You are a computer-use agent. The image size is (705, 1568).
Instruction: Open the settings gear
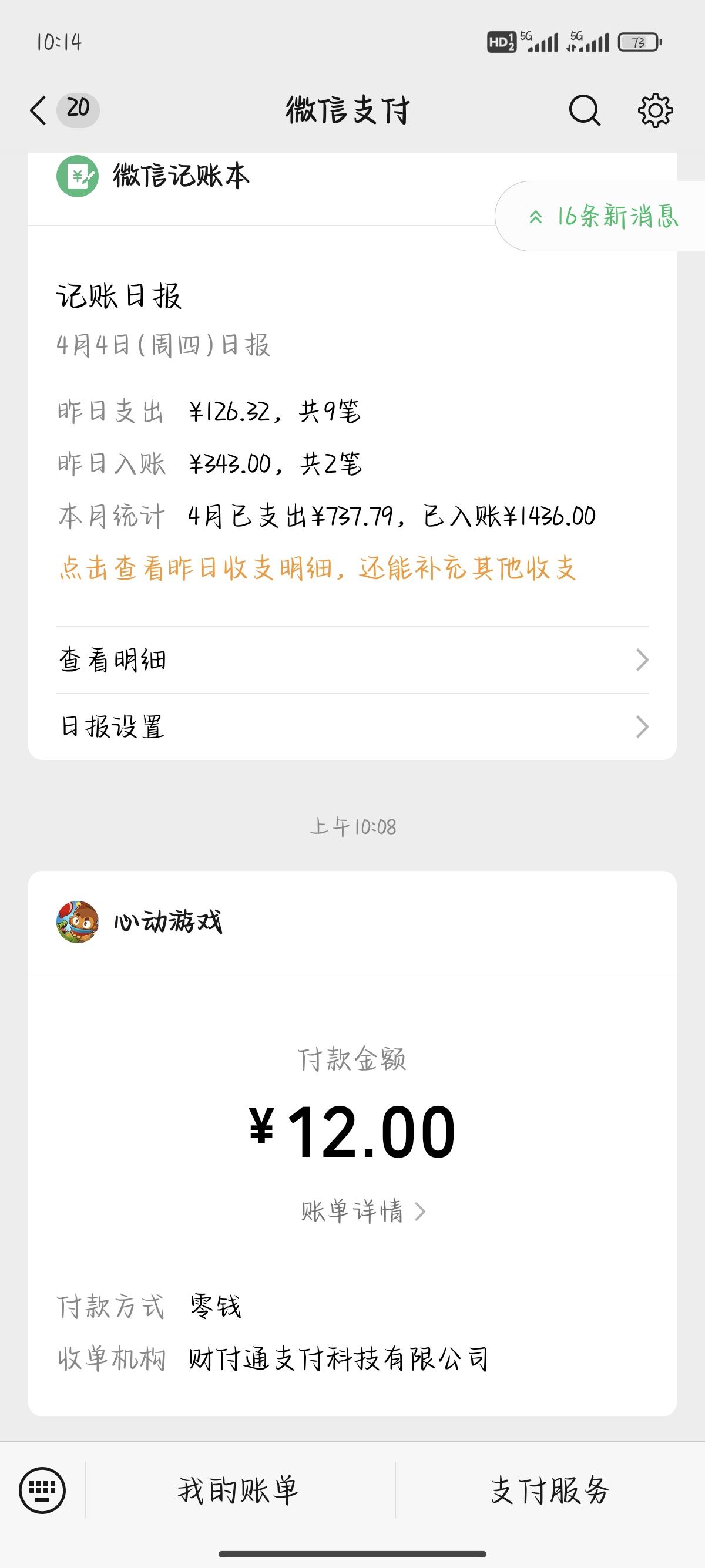[x=655, y=111]
